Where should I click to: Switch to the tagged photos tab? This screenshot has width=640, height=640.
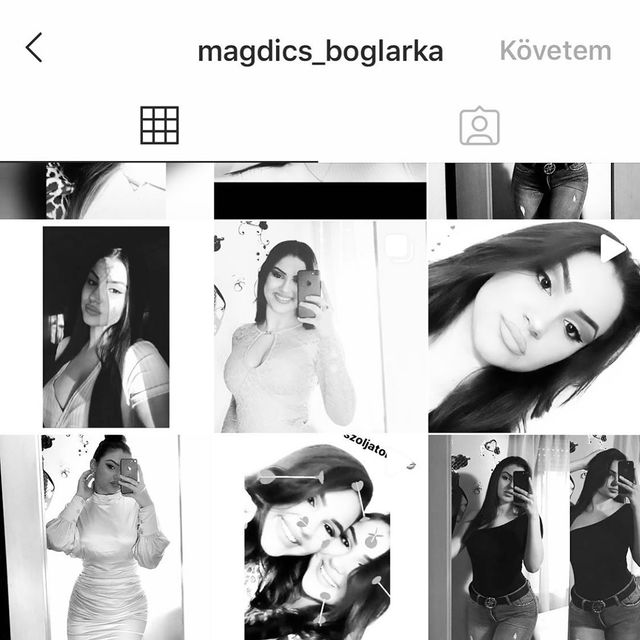[x=479, y=125]
